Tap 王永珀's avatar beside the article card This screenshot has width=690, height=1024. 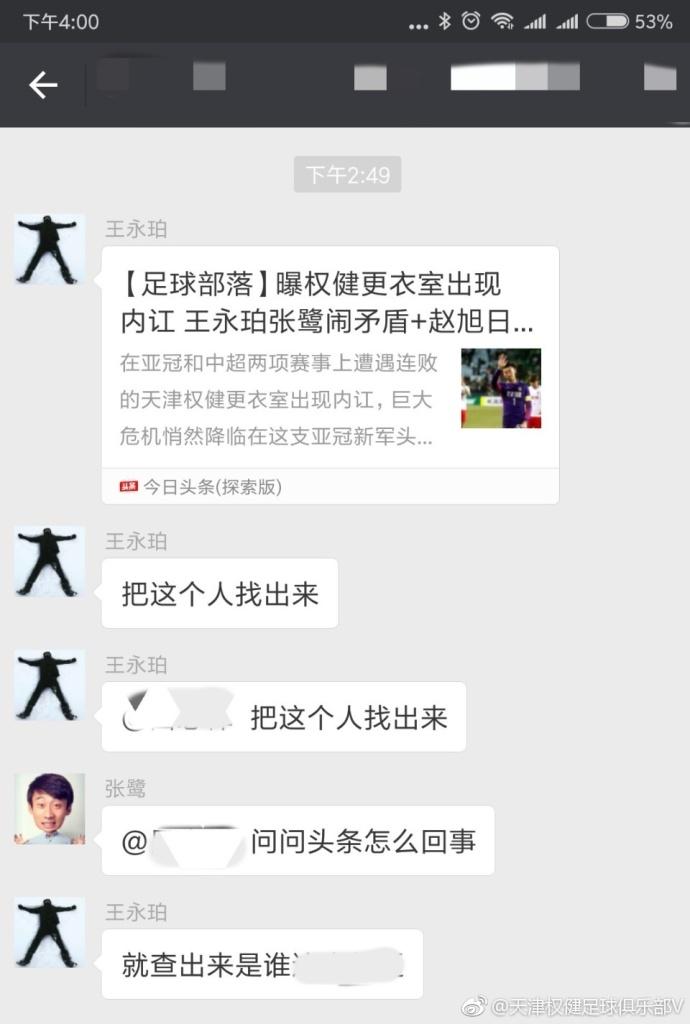point(49,248)
